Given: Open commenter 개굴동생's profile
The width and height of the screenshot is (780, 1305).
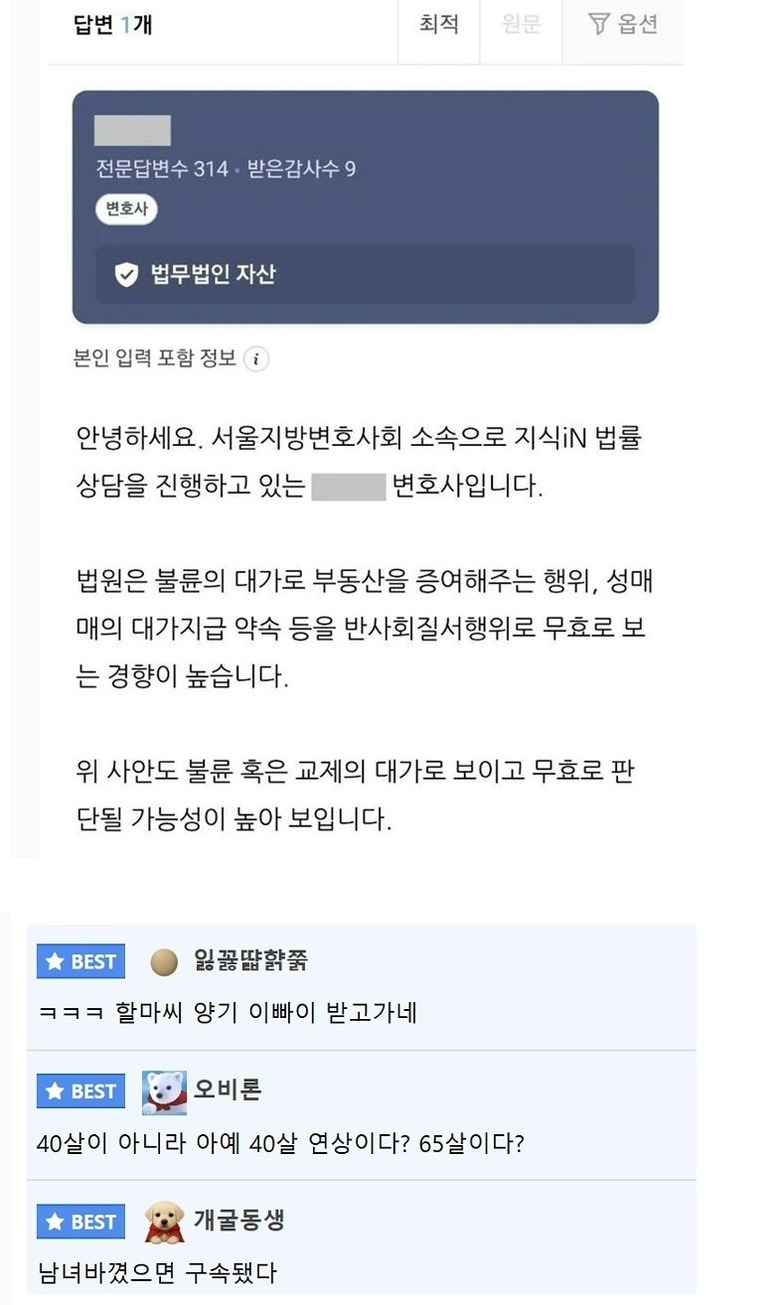Looking at the screenshot, I should tap(238, 1220).
